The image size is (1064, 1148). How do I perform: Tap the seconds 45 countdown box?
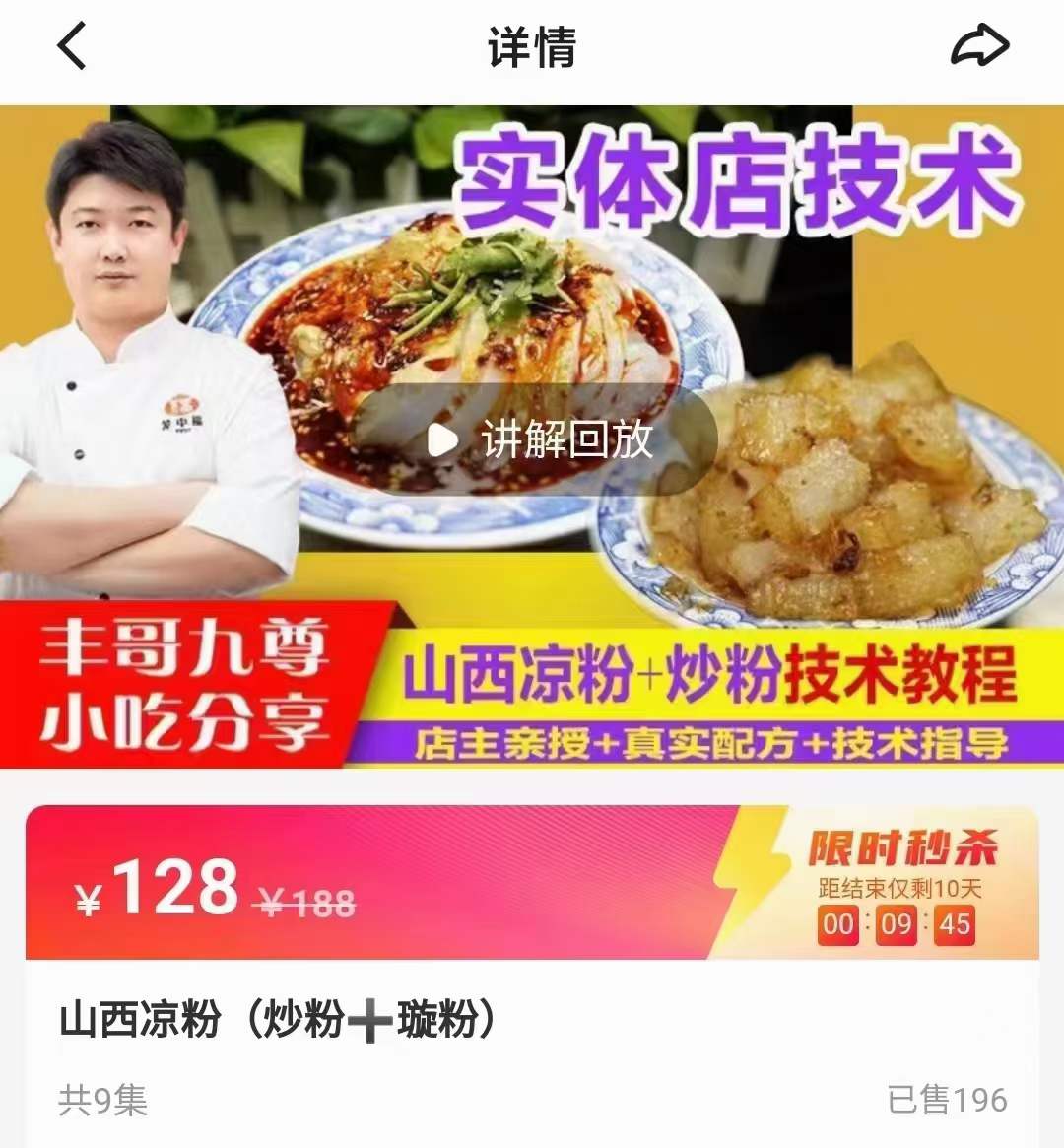(x=957, y=926)
